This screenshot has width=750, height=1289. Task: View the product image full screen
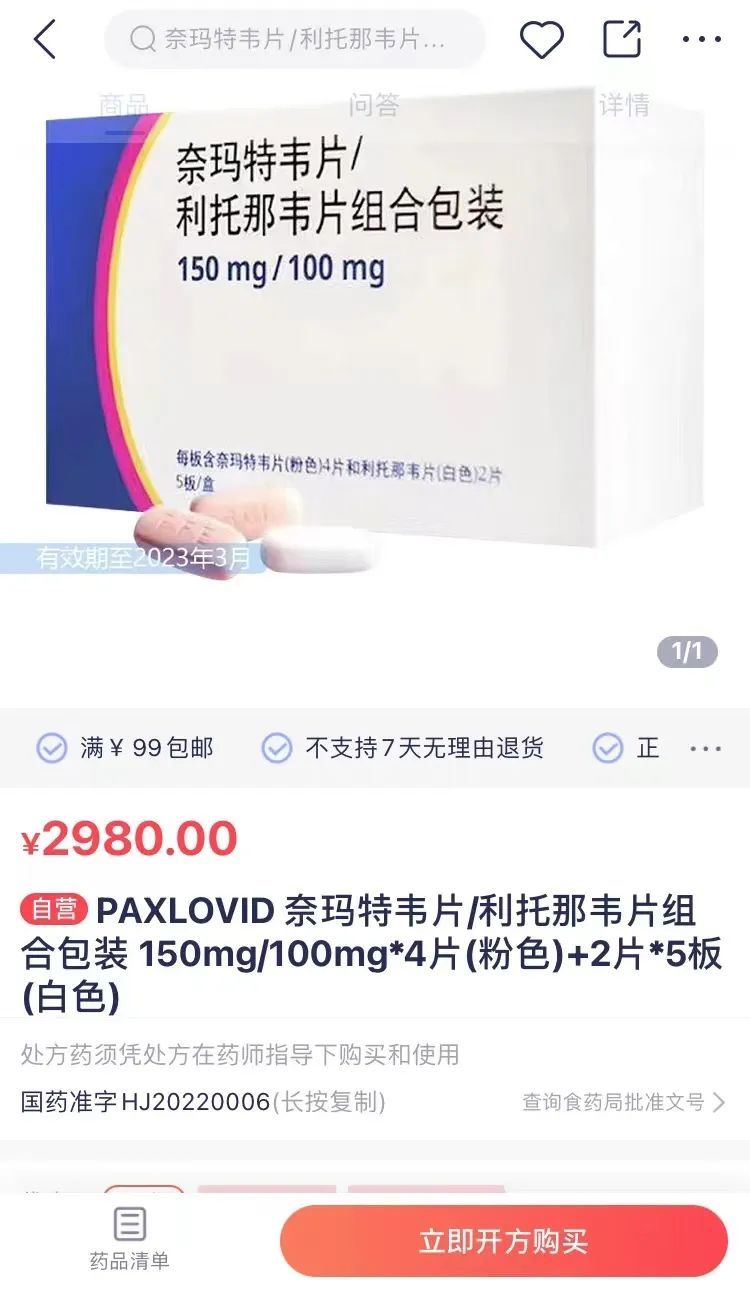coord(375,340)
